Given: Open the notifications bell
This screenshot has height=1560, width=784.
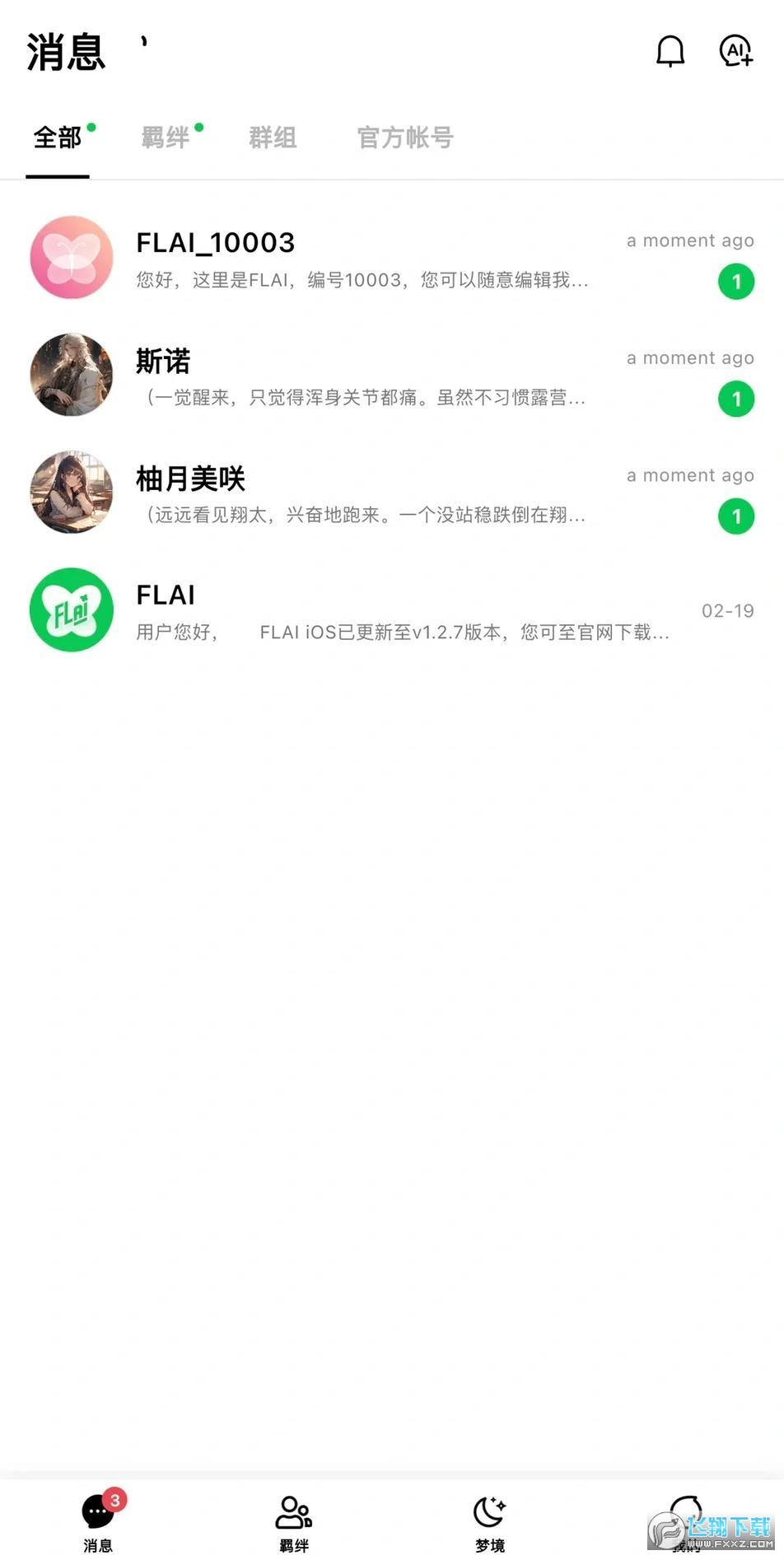Looking at the screenshot, I should pyautogui.click(x=670, y=51).
